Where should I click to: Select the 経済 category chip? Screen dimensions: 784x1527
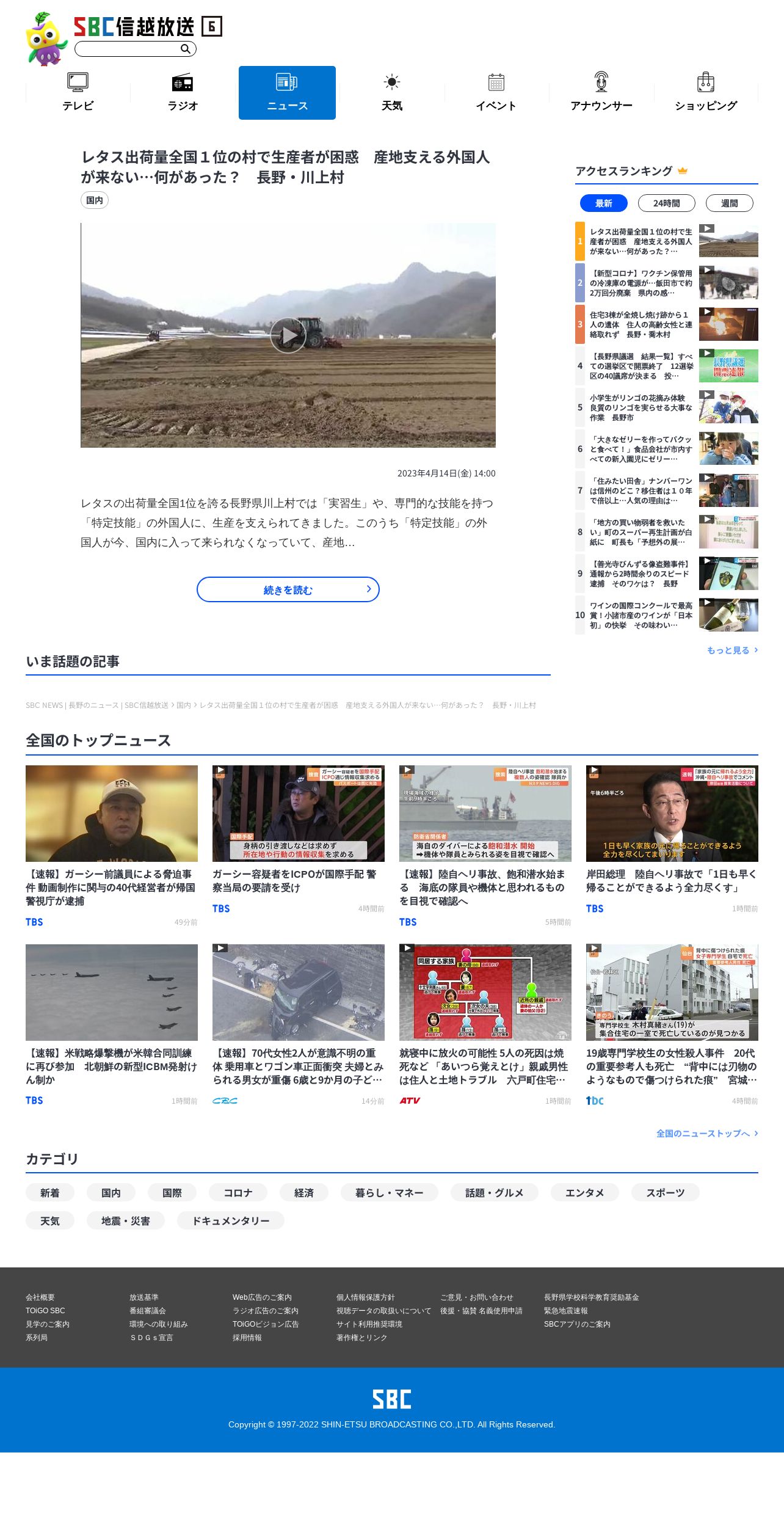304,1192
